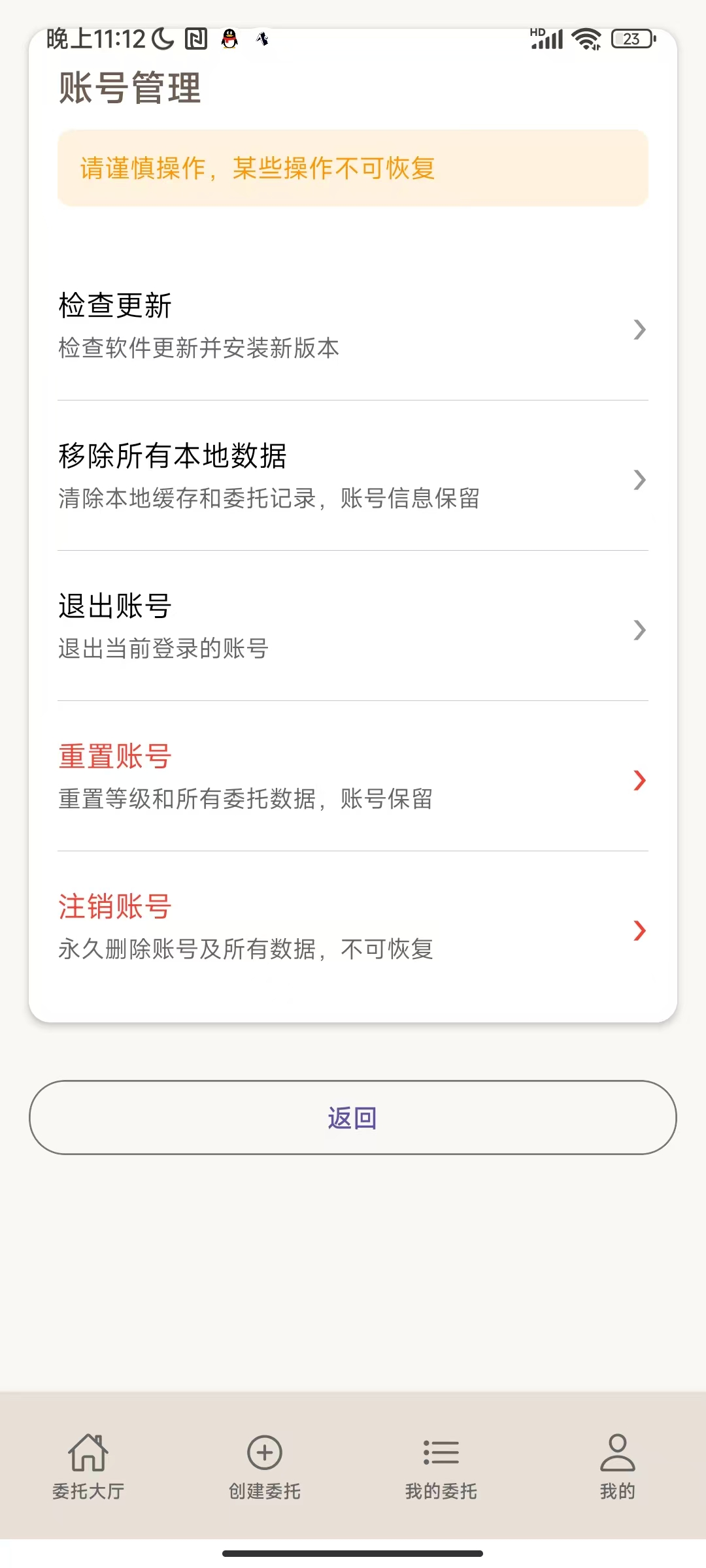Tap the QQ icon in the status bar
The height and width of the screenshot is (1568, 706).
coord(229,38)
